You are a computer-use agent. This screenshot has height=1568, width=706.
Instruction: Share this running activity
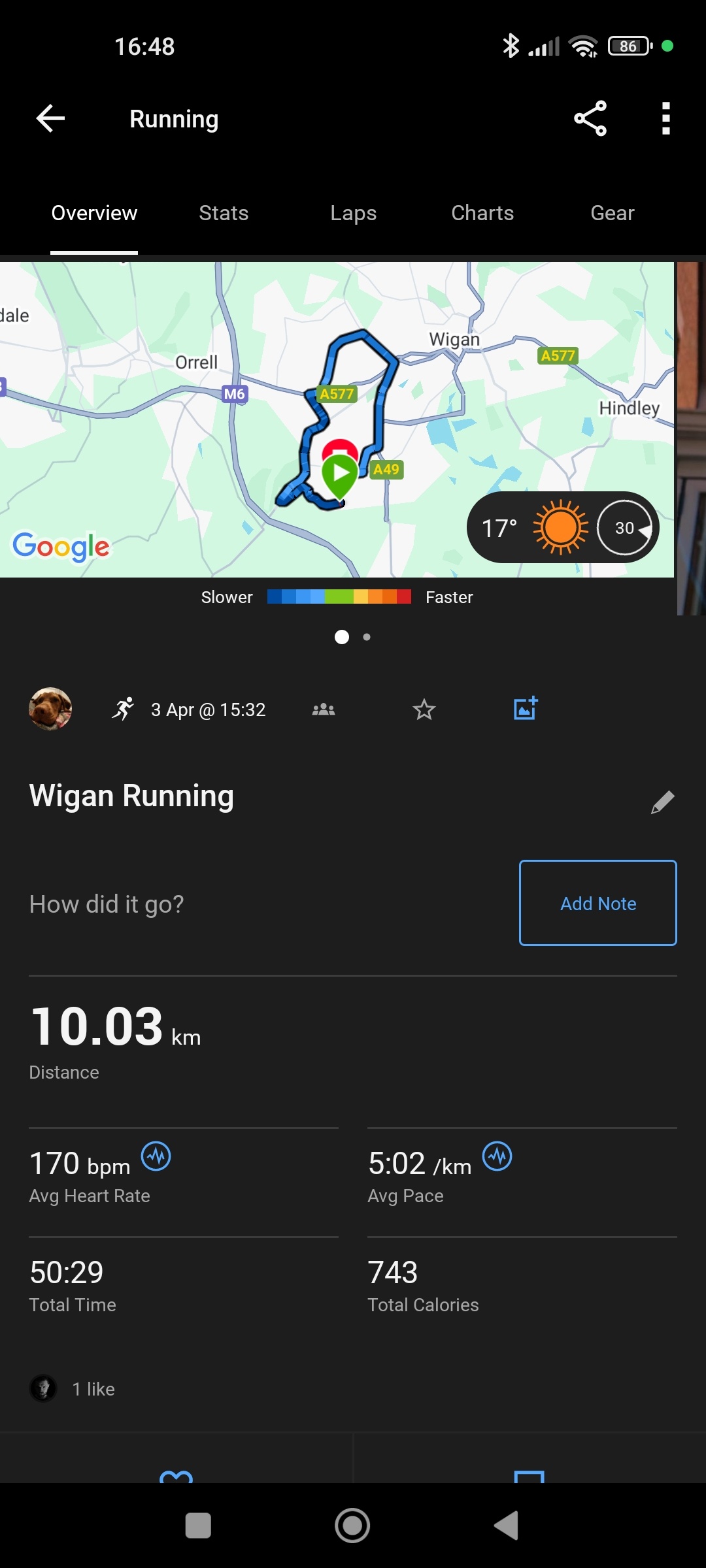590,118
